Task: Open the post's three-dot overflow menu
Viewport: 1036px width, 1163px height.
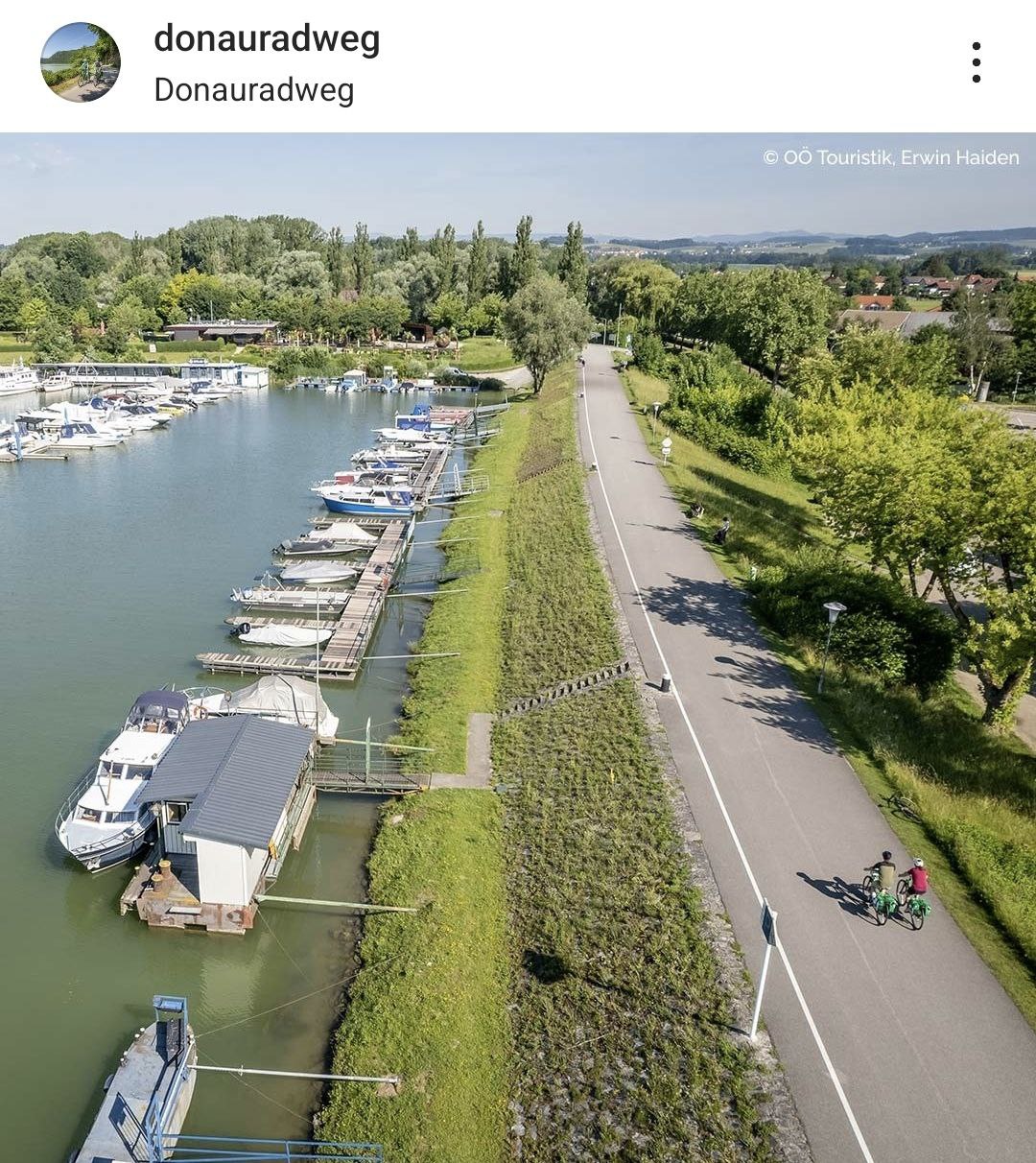Action: (x=976, y=62)
